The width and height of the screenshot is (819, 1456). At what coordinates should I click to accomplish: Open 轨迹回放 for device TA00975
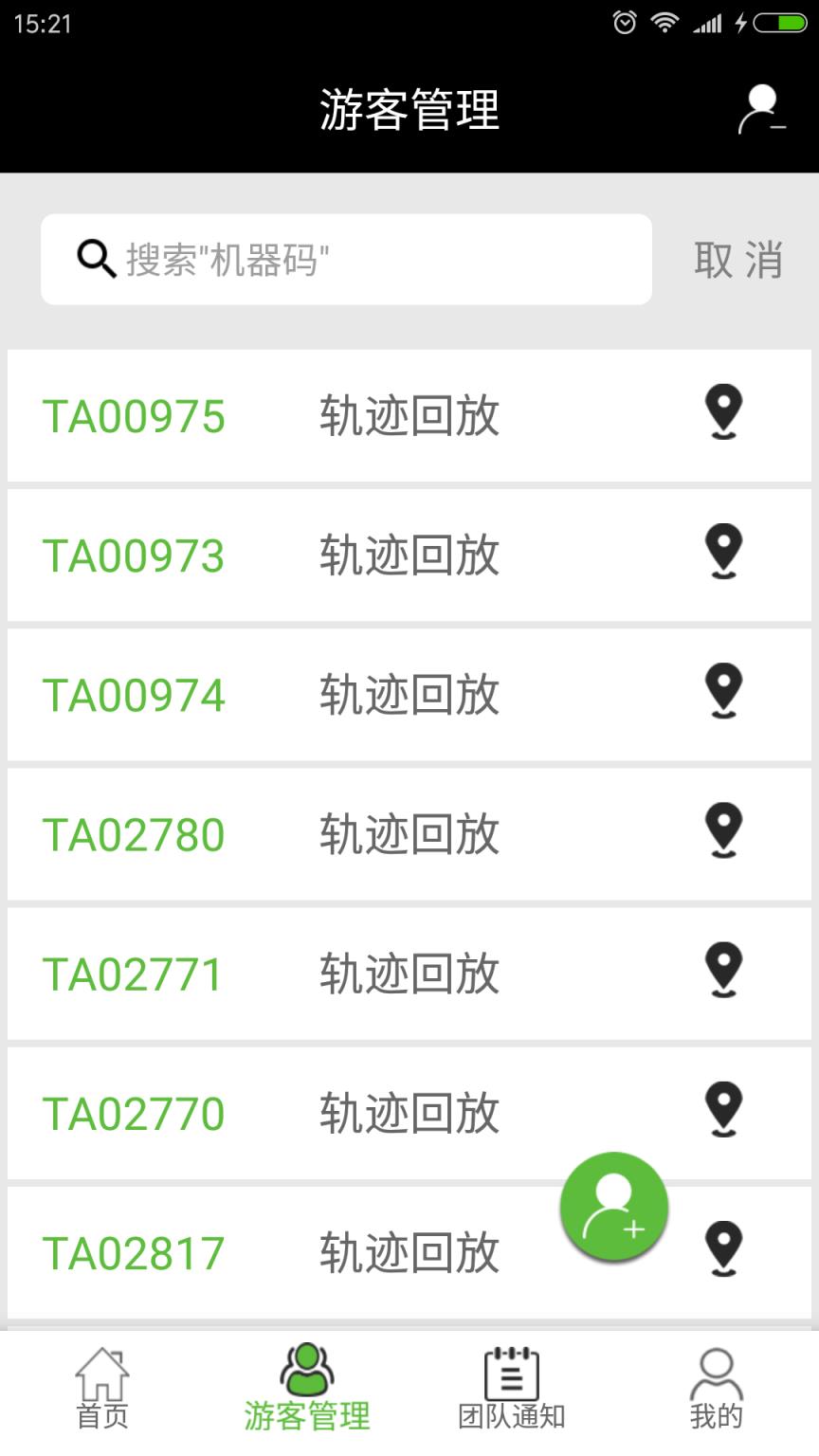pos(409,416)
